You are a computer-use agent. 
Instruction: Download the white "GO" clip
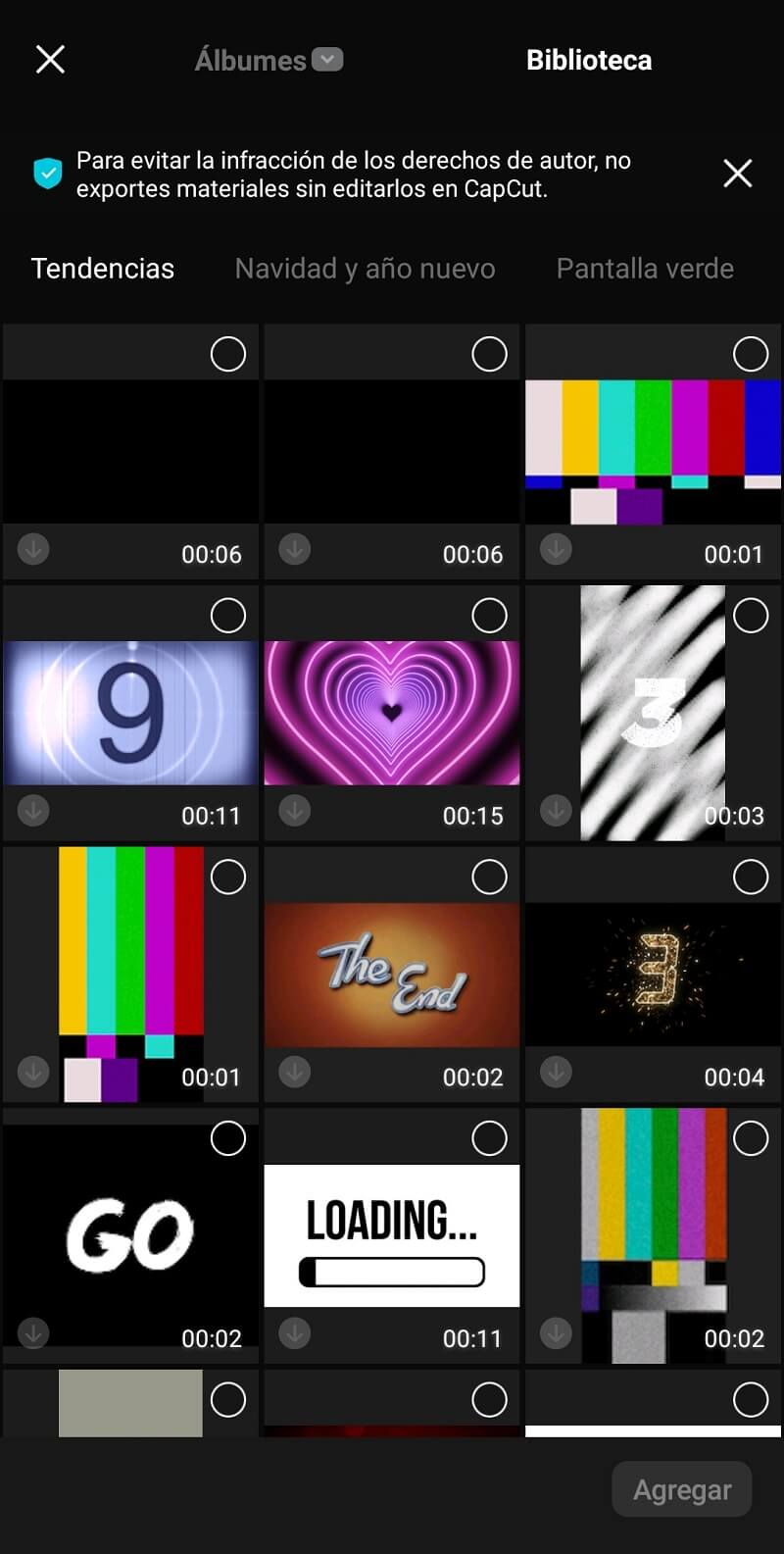coord(32,1333)
